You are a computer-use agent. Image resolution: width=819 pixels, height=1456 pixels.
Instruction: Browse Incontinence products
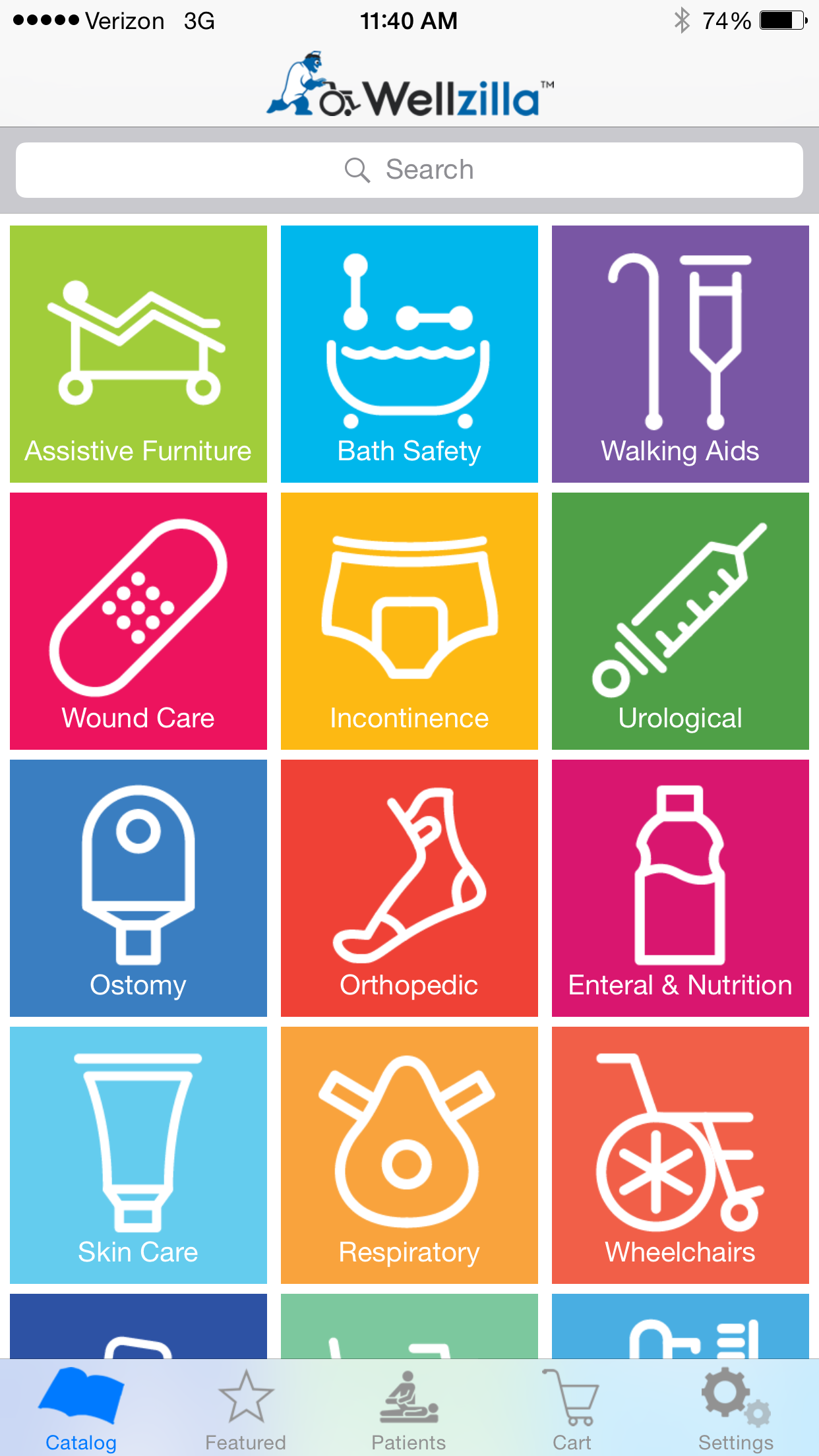click(x=409, y=620)
